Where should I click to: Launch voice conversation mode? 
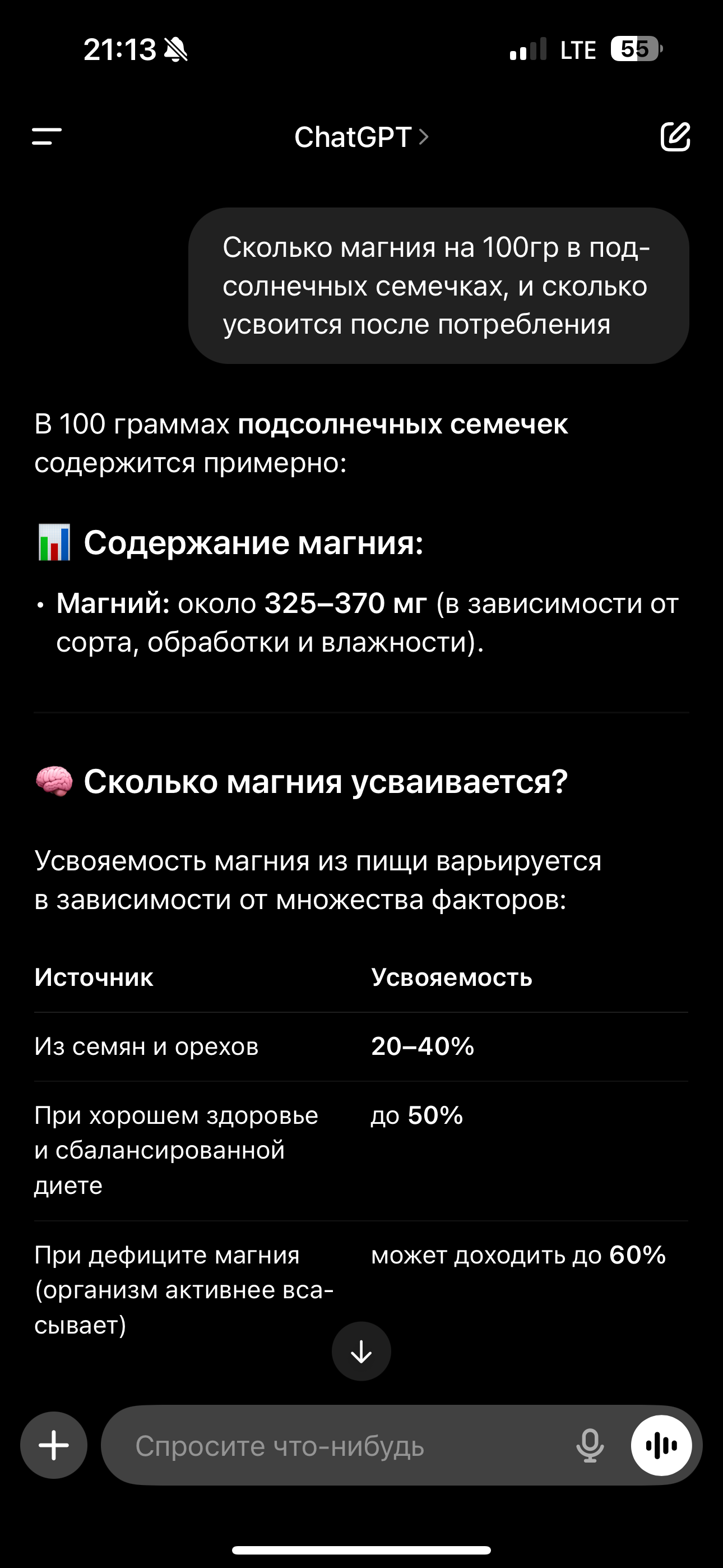click(661, 1445)
